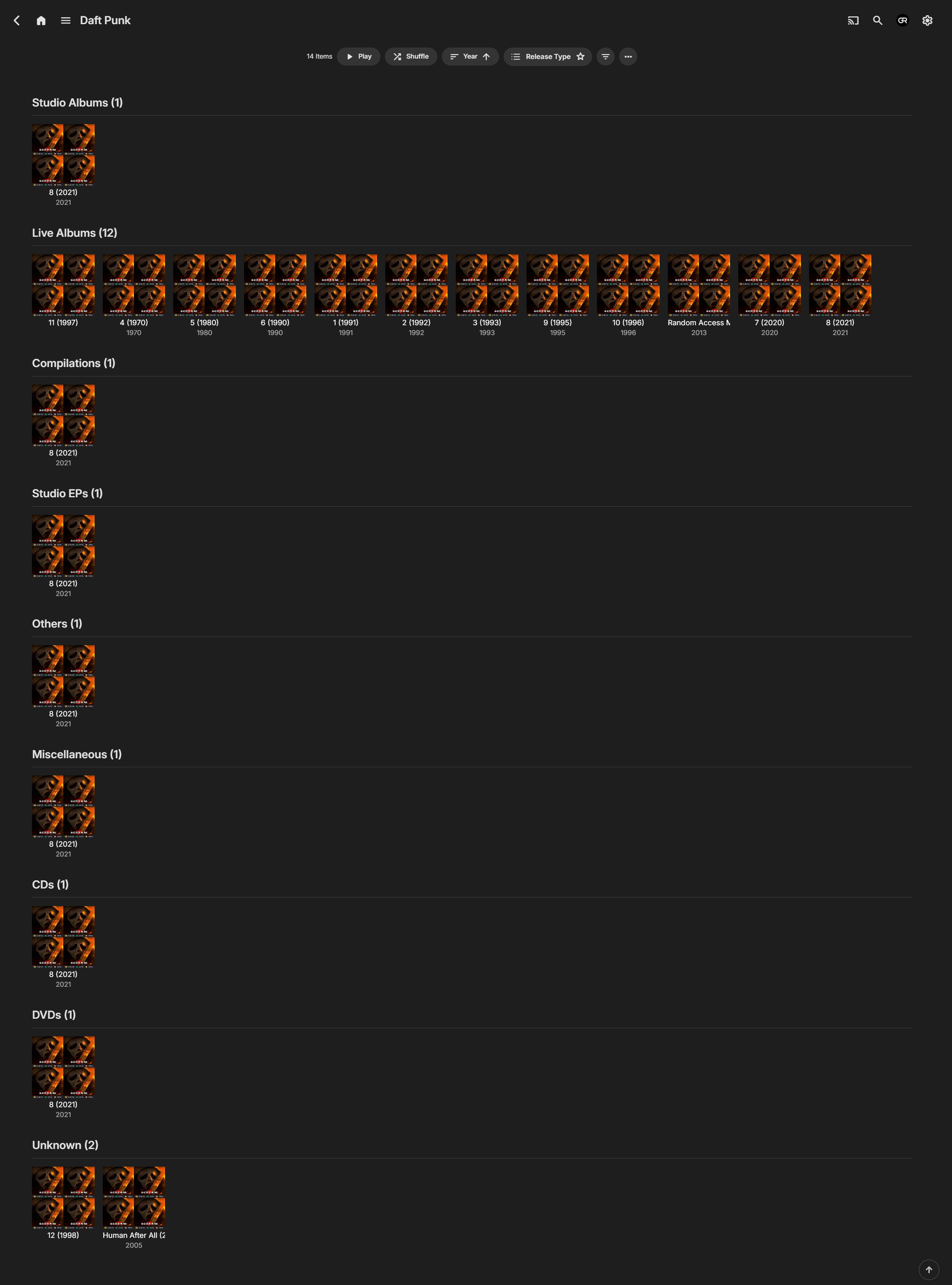Play all Daft Punk items
952x1285 pixels.
[x=358, y=57]
